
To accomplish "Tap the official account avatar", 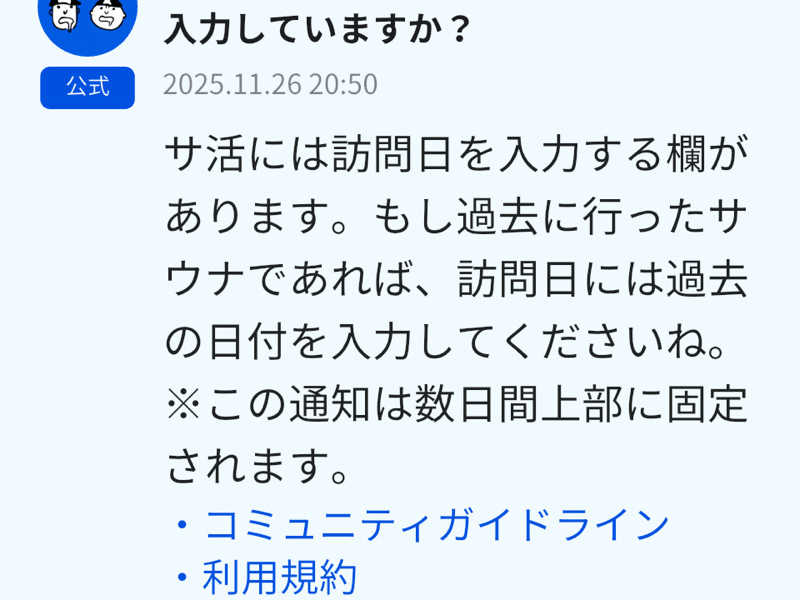I will (x=88, y=20).
